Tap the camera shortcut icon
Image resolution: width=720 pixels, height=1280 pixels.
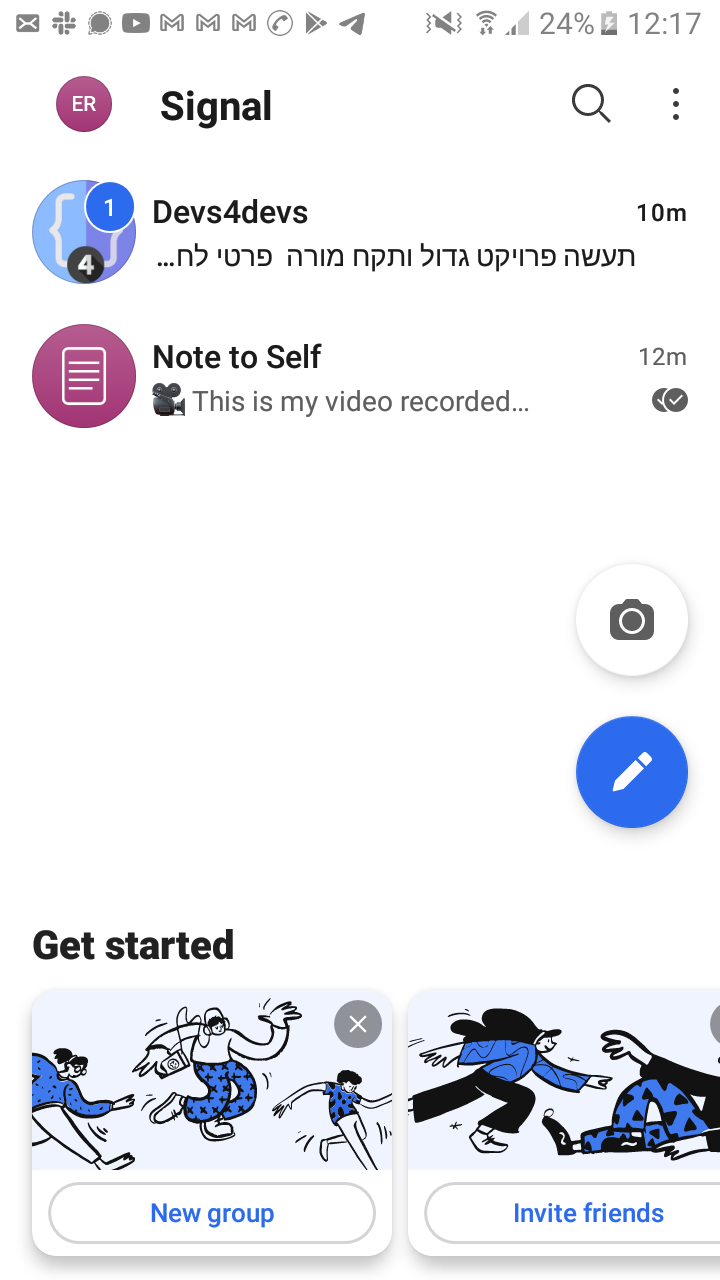631,619
